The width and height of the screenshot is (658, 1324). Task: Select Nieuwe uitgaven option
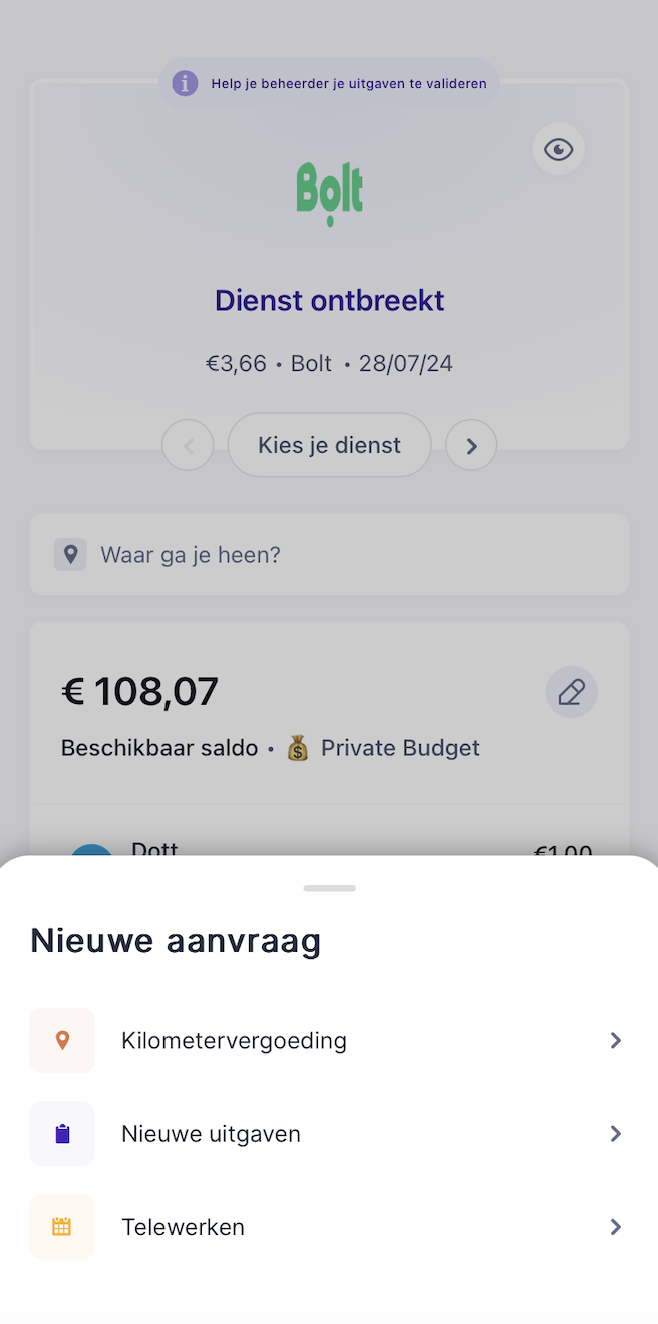pyautogui.click(x=328, y=1134)
